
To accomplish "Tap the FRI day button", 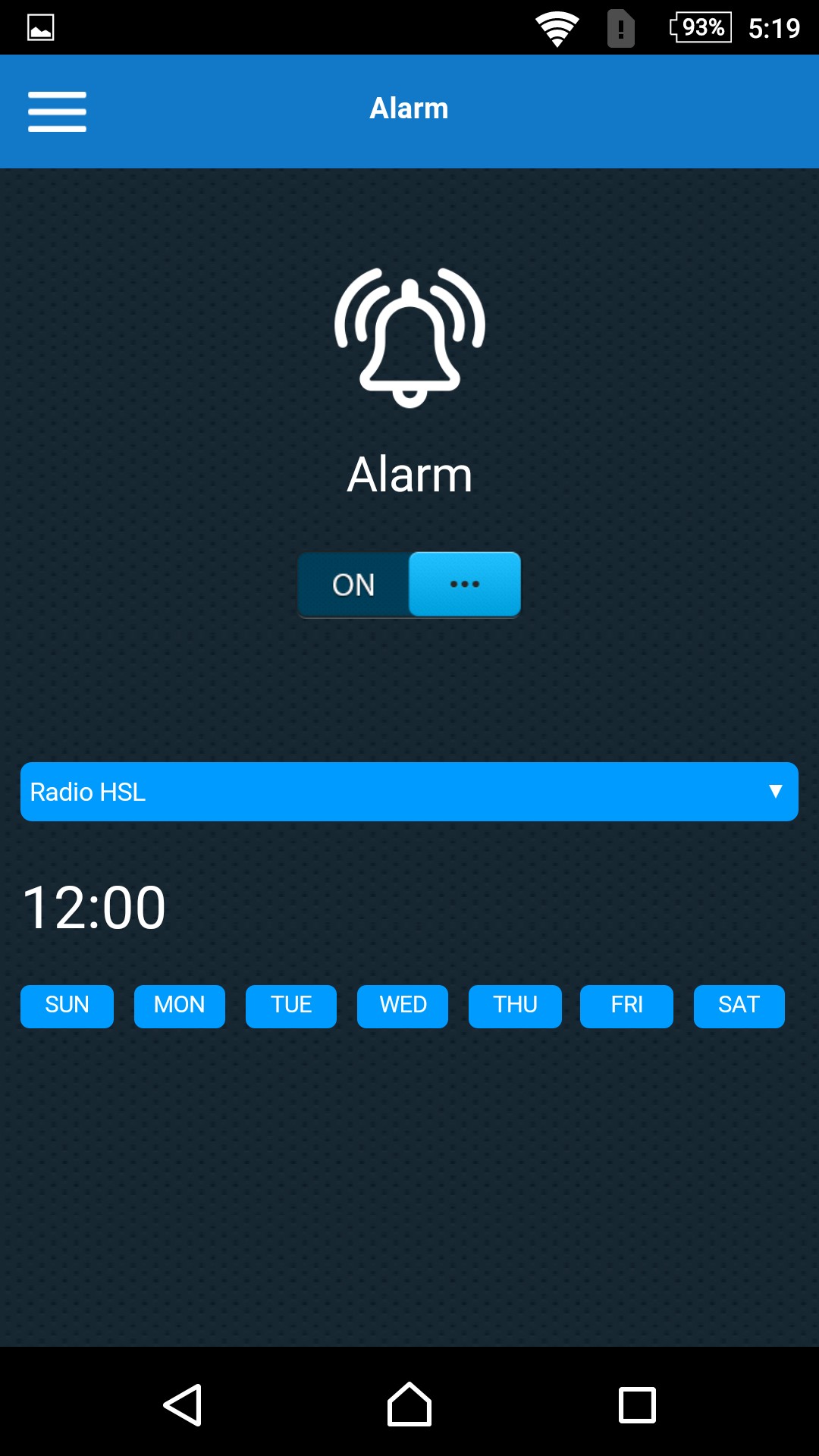I will pos(626,1006).
